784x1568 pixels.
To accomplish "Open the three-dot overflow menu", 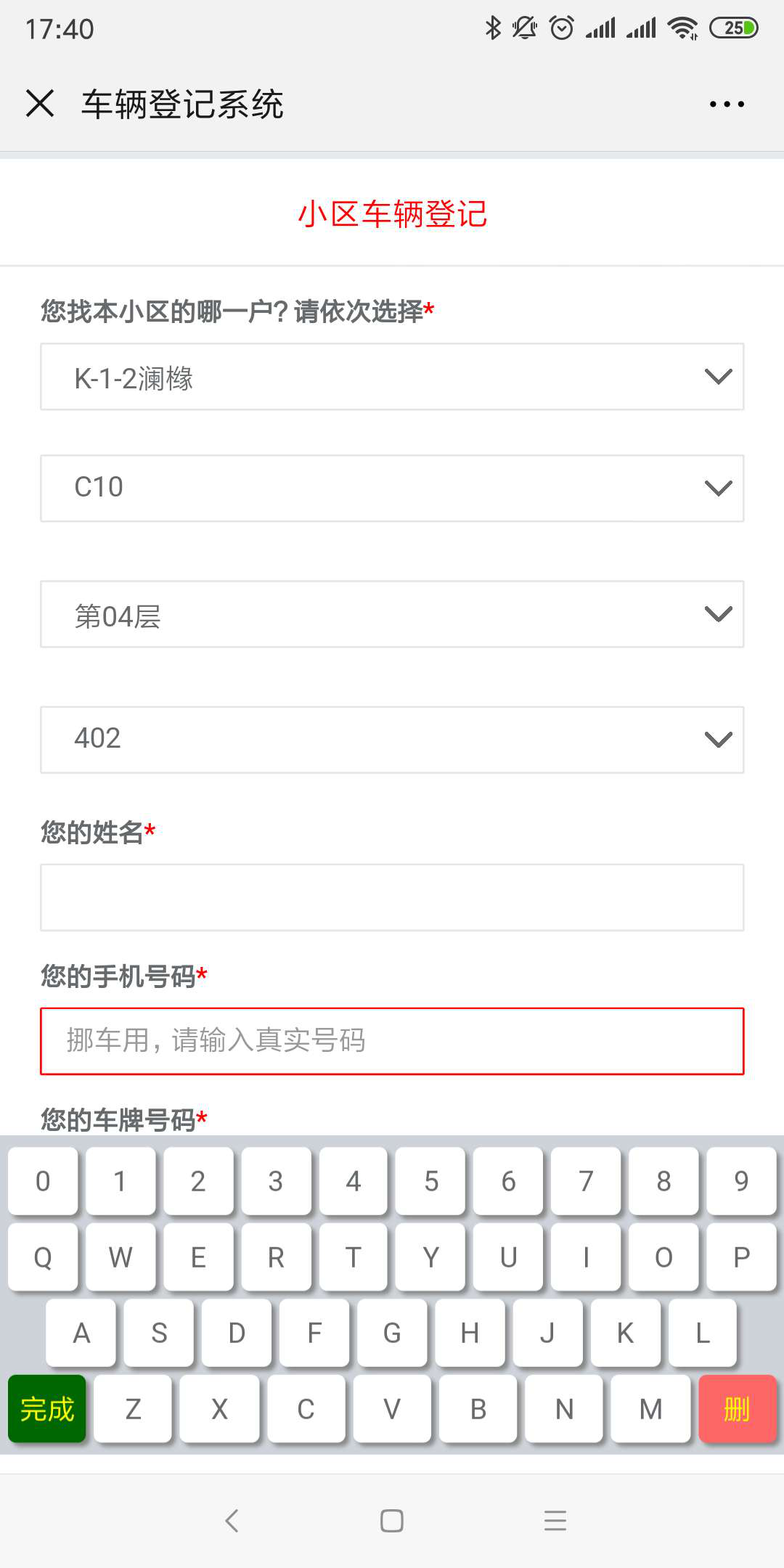I will coord(726,105).
